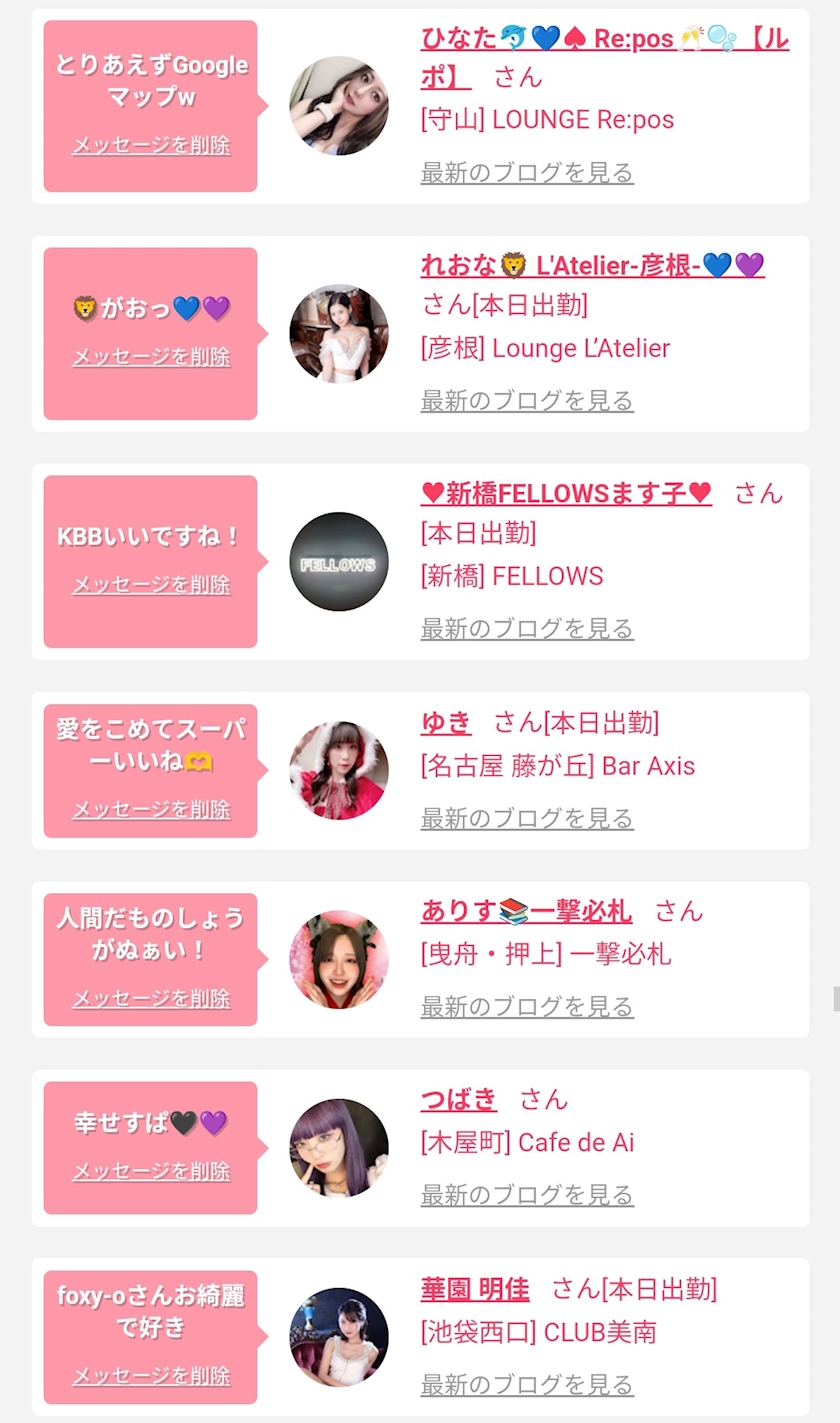This screenshot has height=1423, width=840.
Task: Open 華園 明佳 profile name link
Action: click(x=475, y=1289)
